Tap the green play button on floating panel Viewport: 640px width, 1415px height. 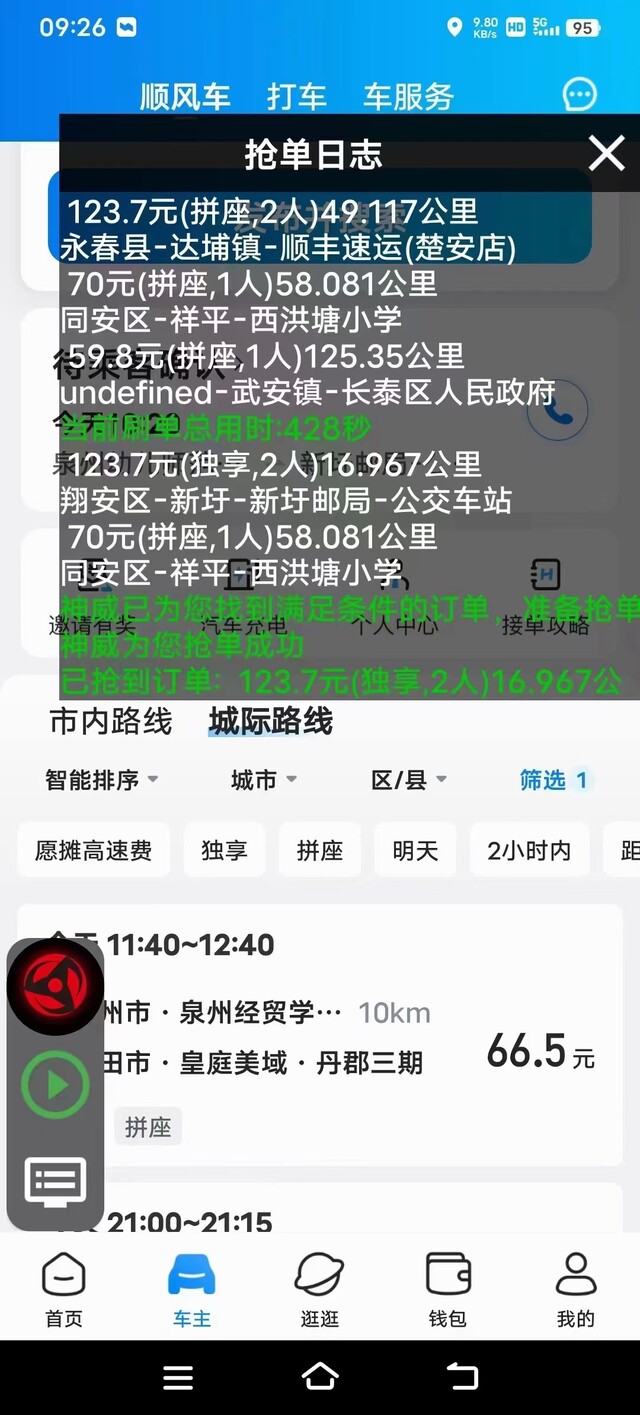pyautogui.click(x=56, y=1084)
